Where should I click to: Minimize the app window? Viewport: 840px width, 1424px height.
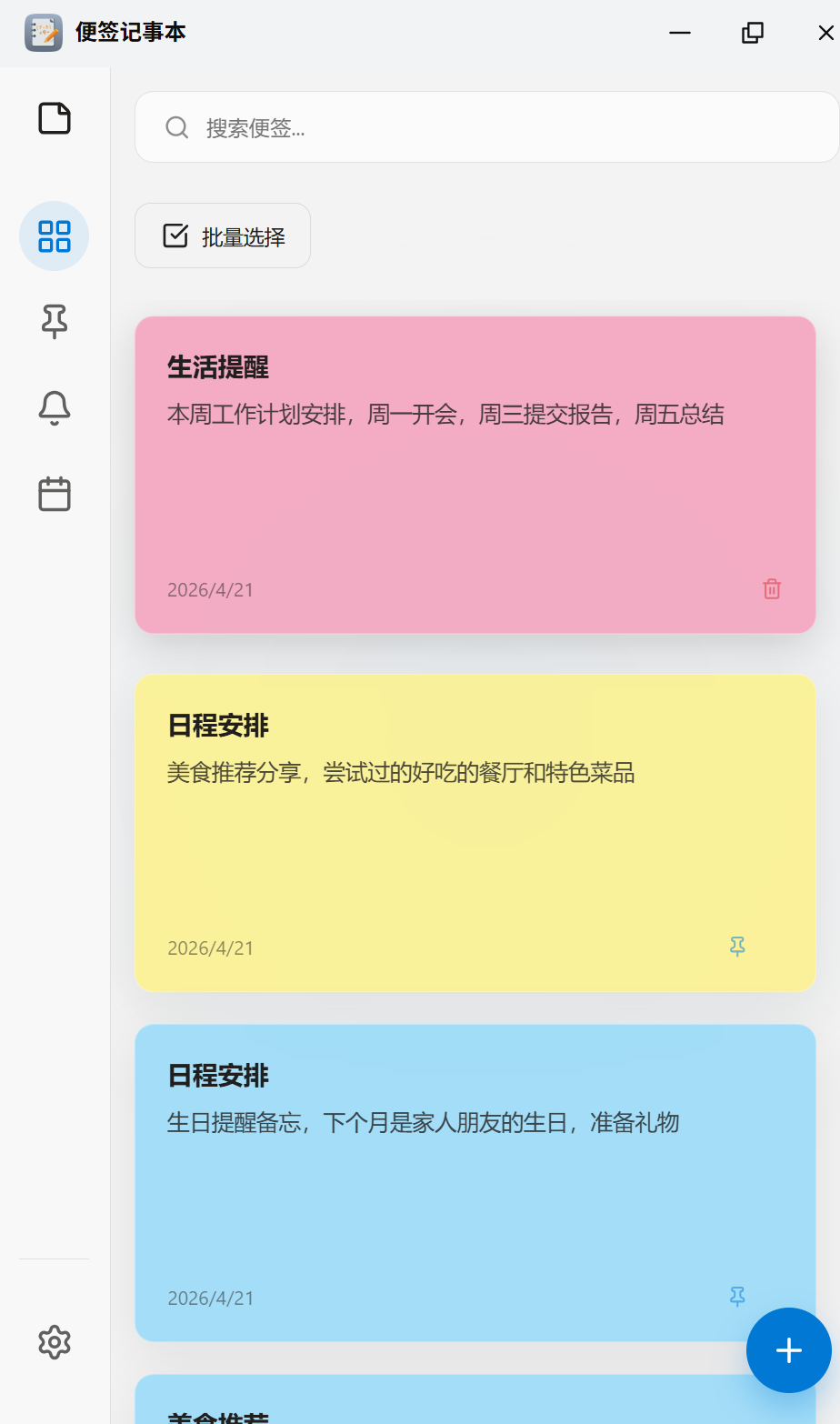click(680, 33)
